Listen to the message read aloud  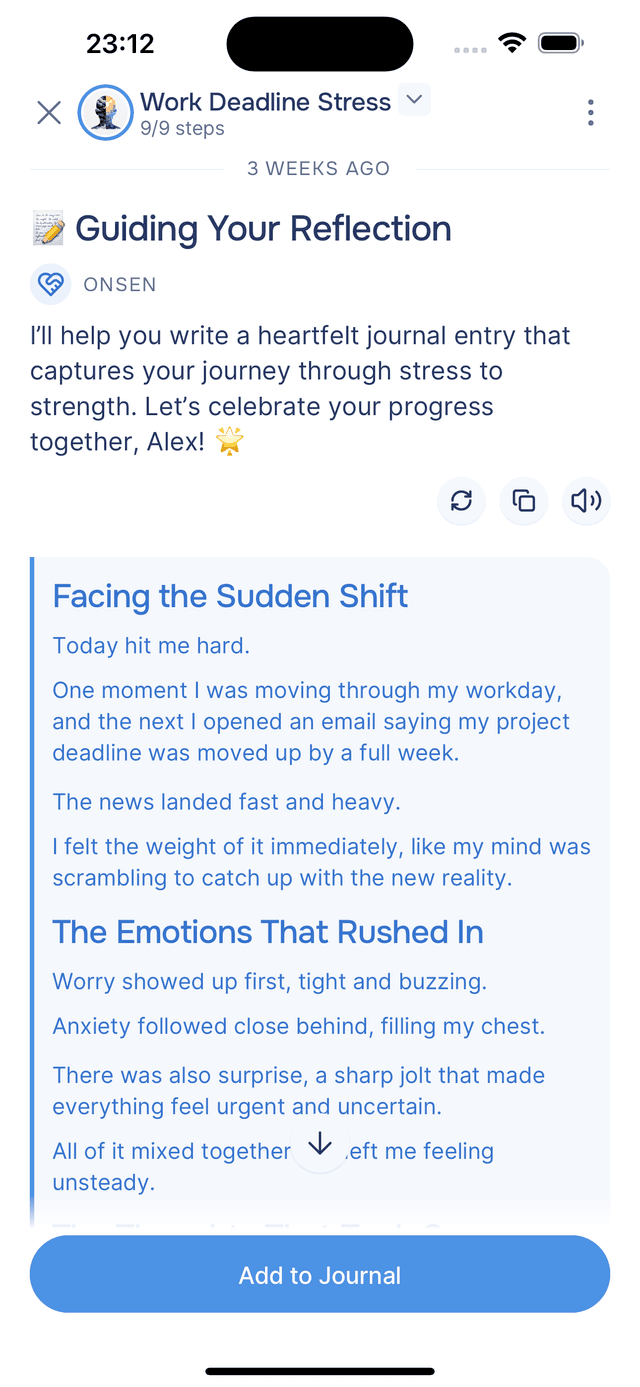[585, 501]
